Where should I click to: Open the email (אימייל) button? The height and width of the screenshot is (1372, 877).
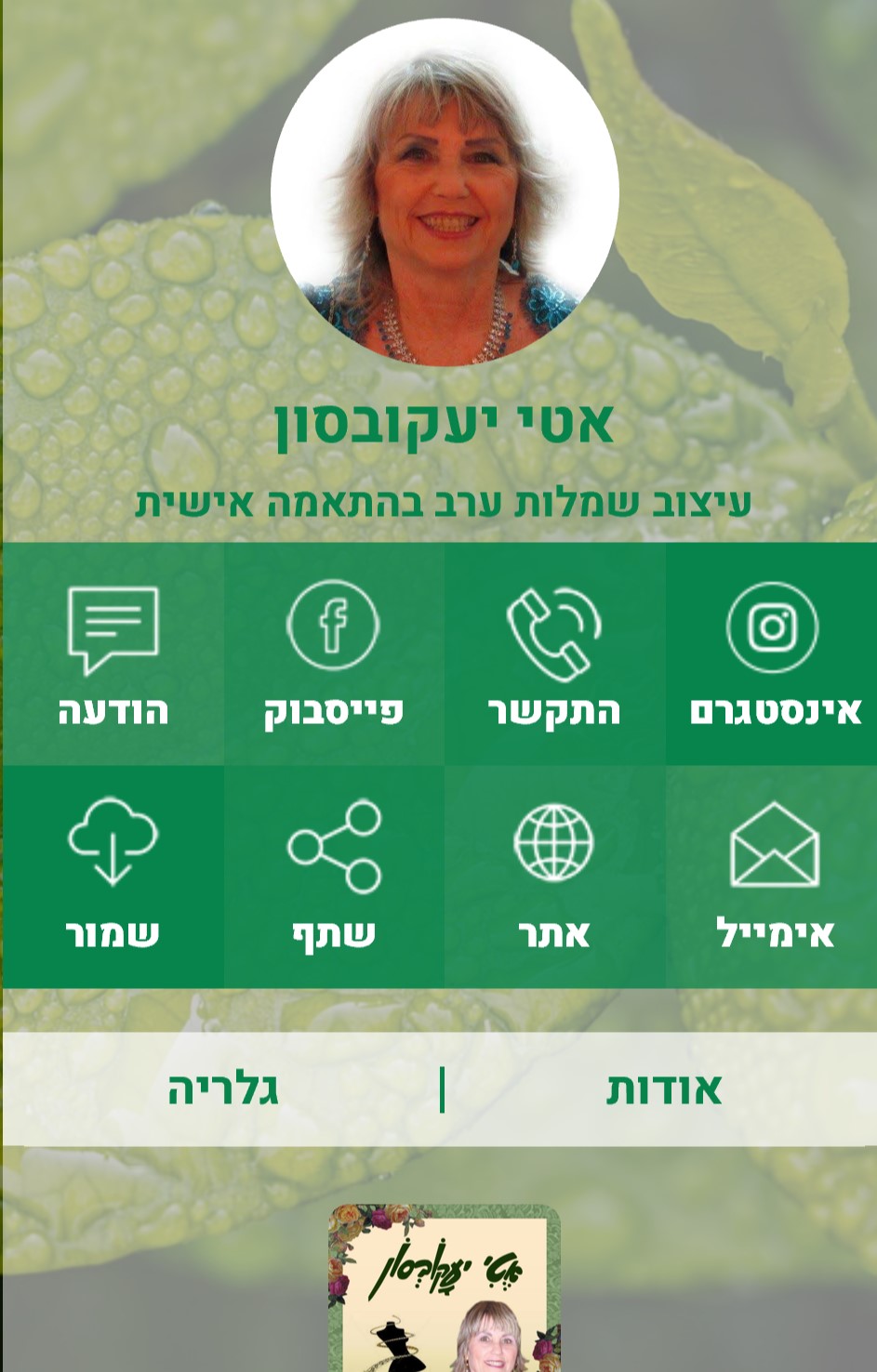coord(772,877)
